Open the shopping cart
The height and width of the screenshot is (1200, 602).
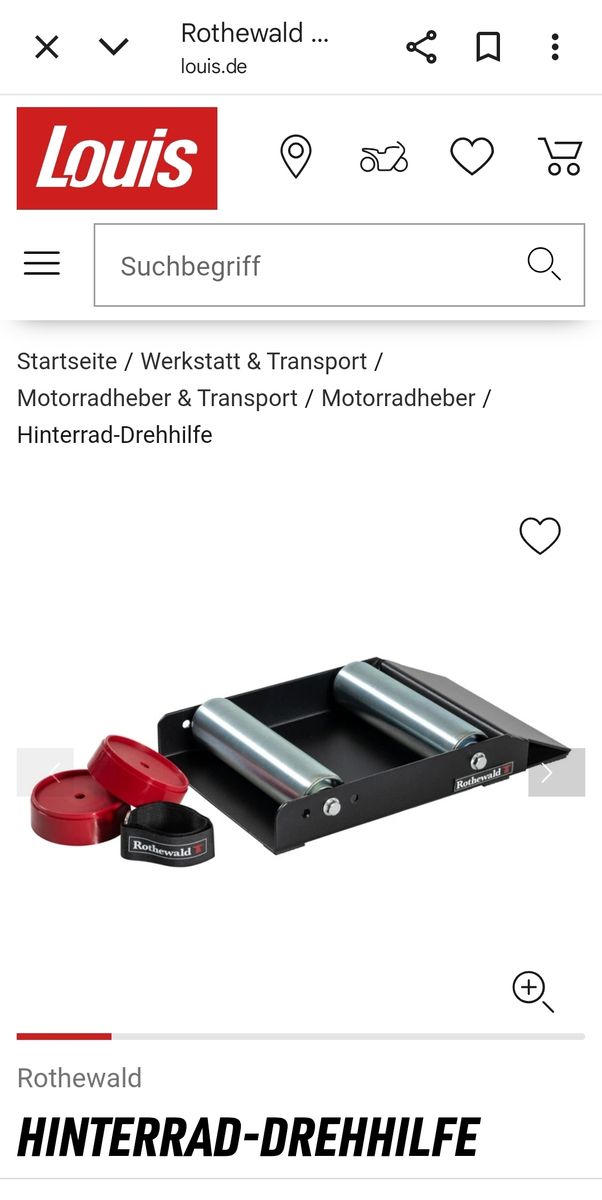(x=560, y=157)
